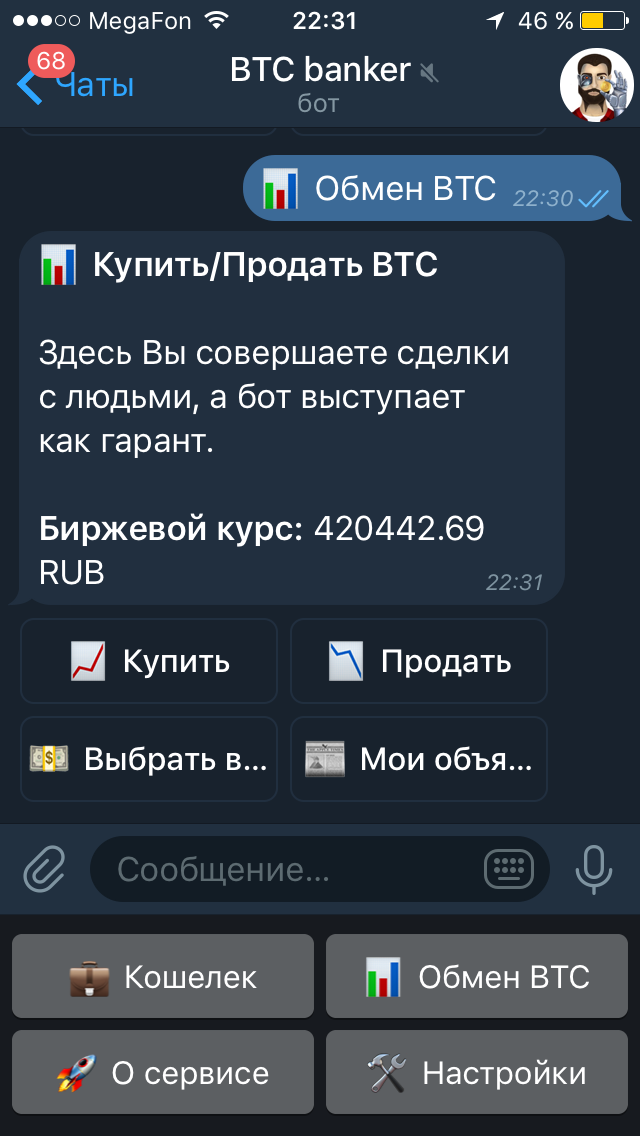Open the Выбрать в... inline button
Image resolution: width=640 pixels, height=1136 pixels.
(149, 759)
